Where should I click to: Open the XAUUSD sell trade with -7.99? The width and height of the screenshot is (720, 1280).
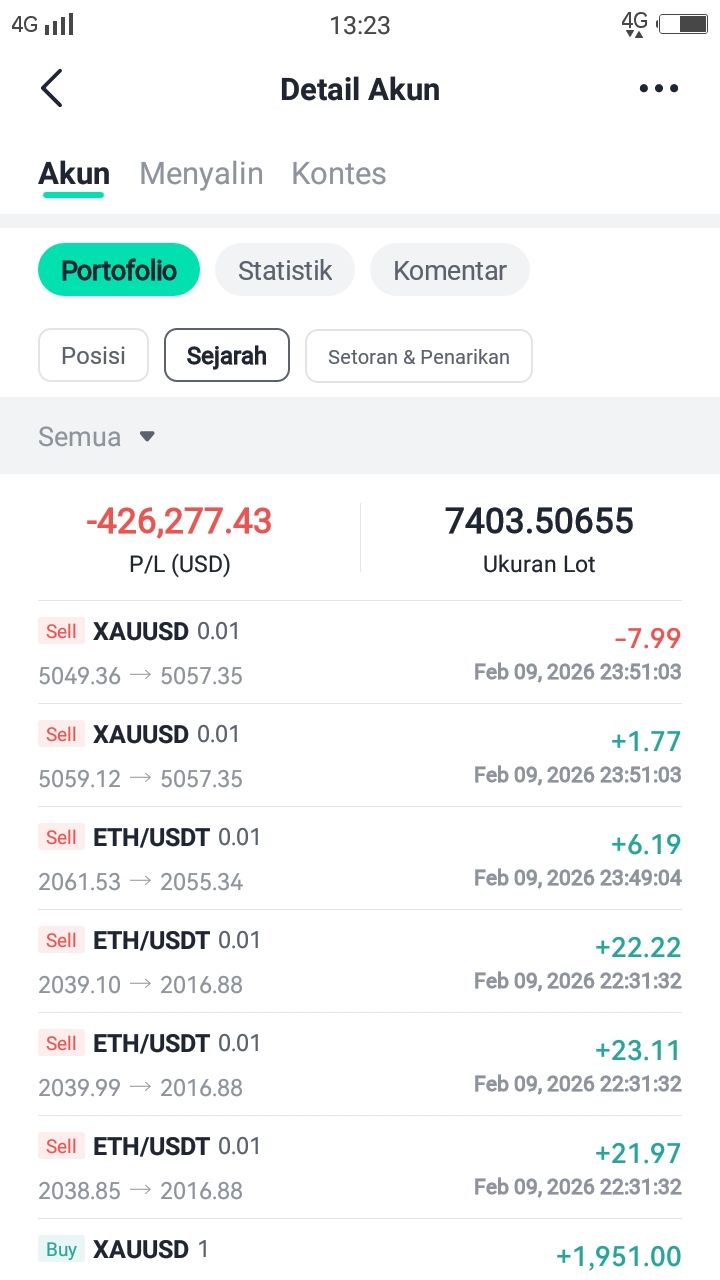pyautogui.click(x=360, y=653)
